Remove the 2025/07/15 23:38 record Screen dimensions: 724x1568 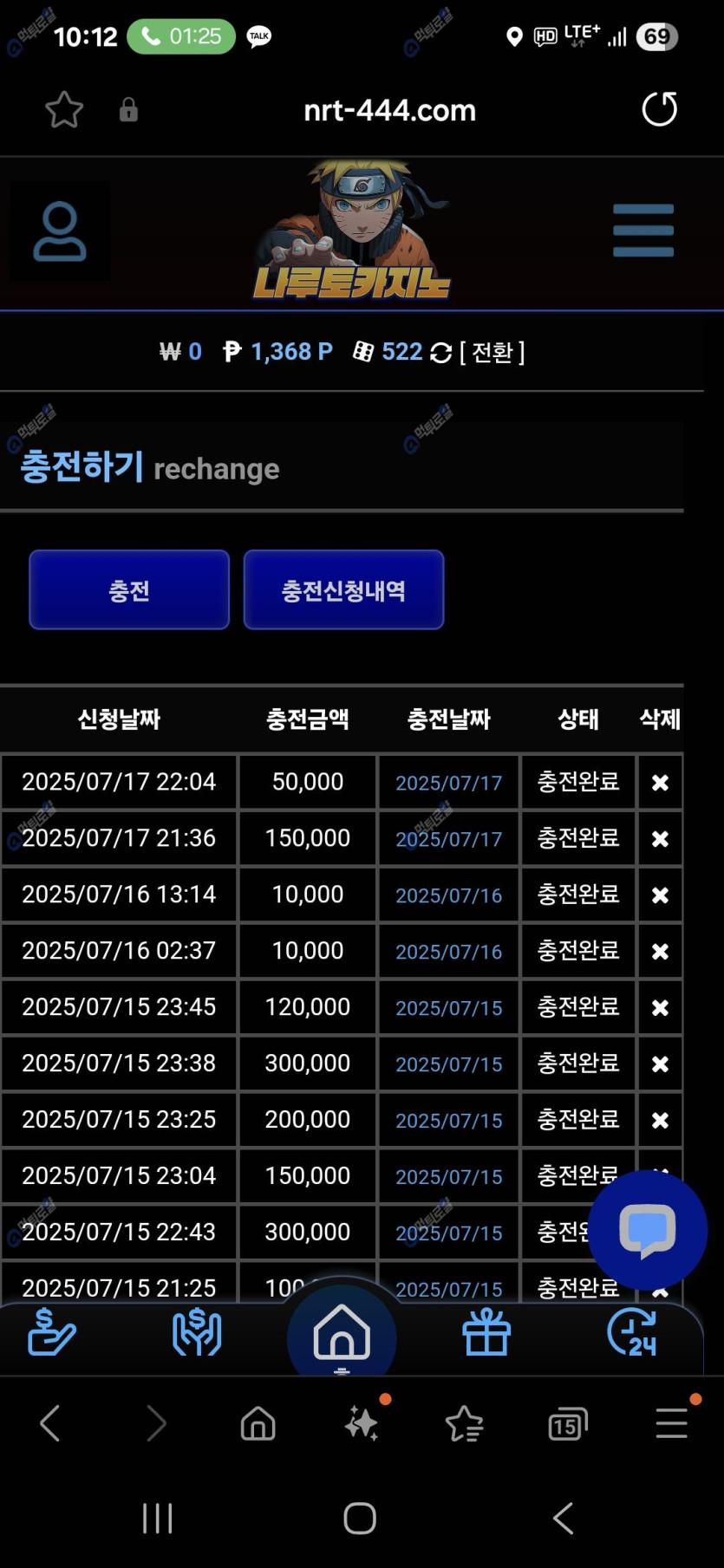[660, 1064]
